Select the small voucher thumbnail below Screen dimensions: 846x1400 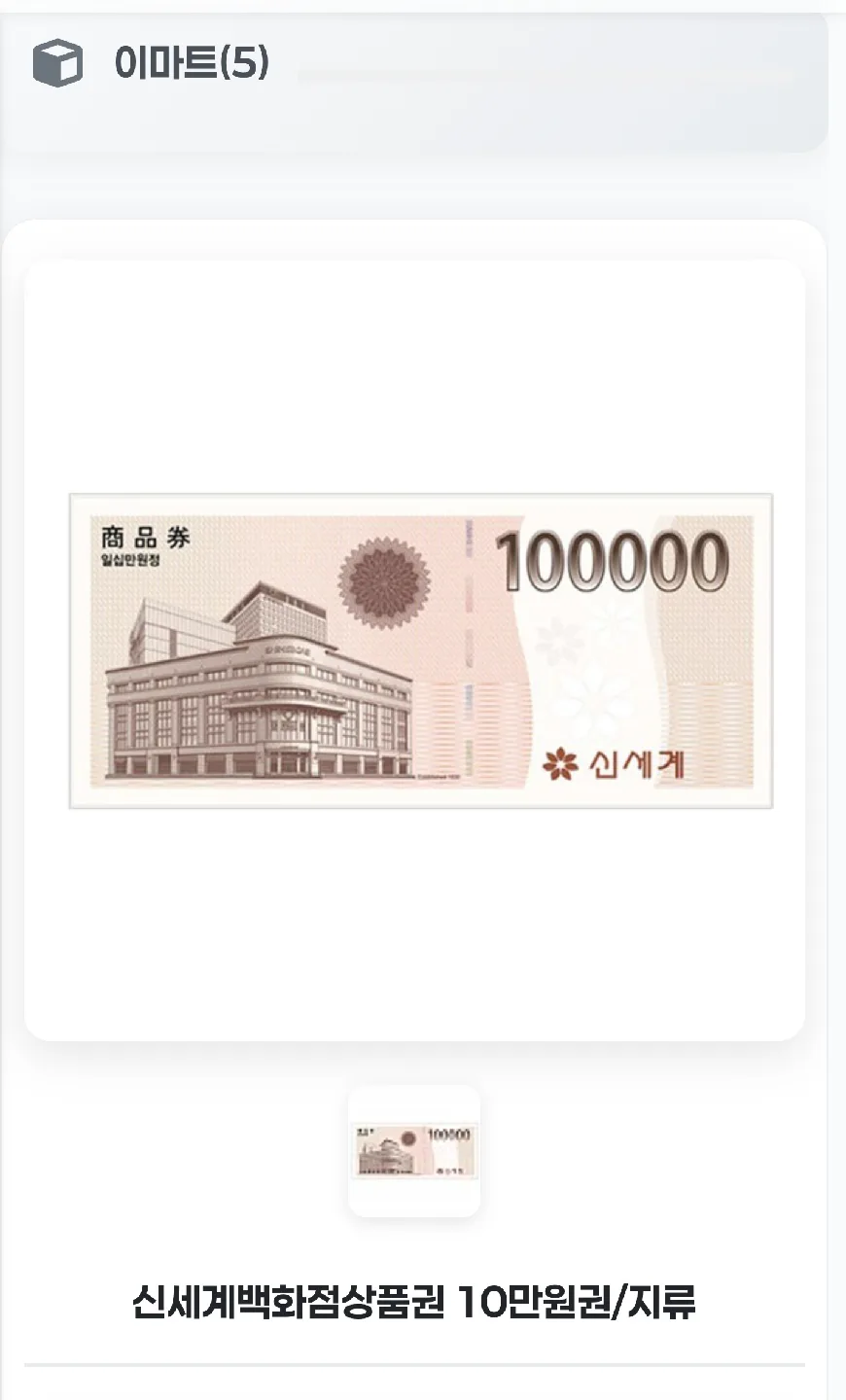[x=414, y=1151]
